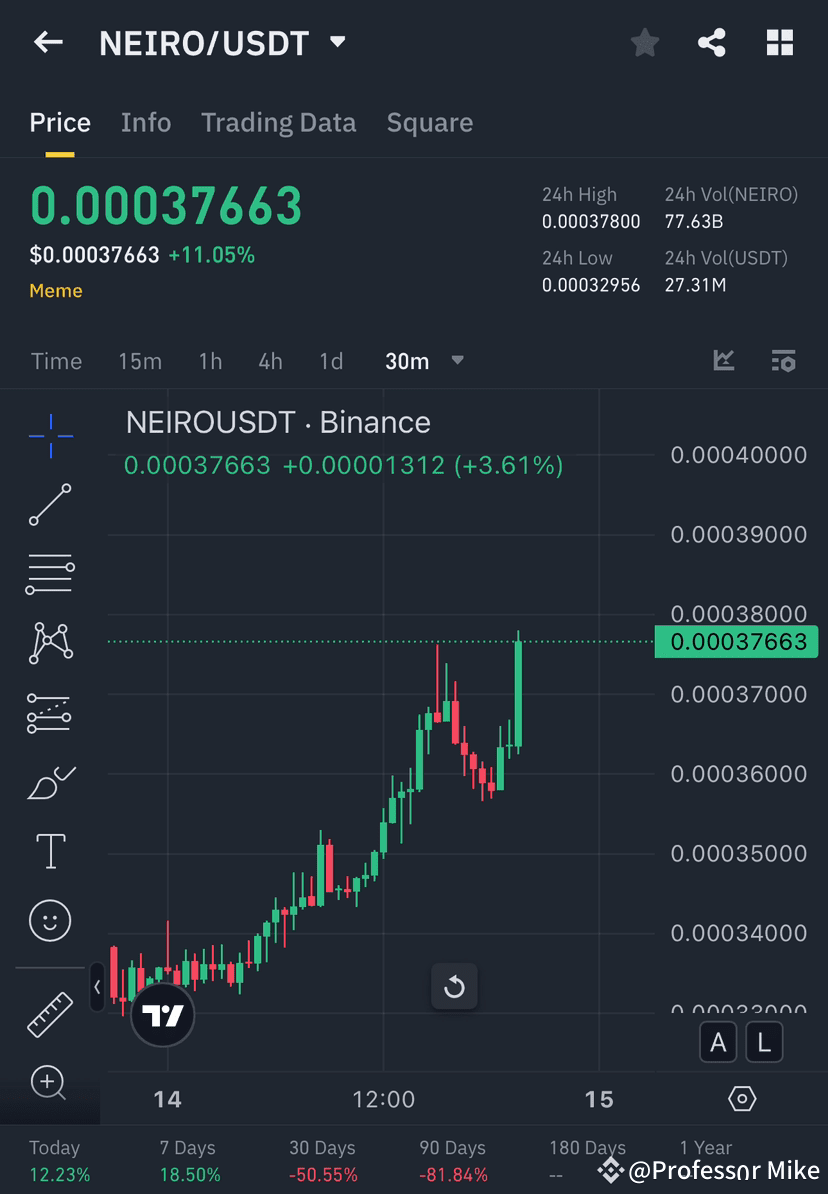Open the Info tab
The image size is (828, 1194).
[x=146, y=122]
